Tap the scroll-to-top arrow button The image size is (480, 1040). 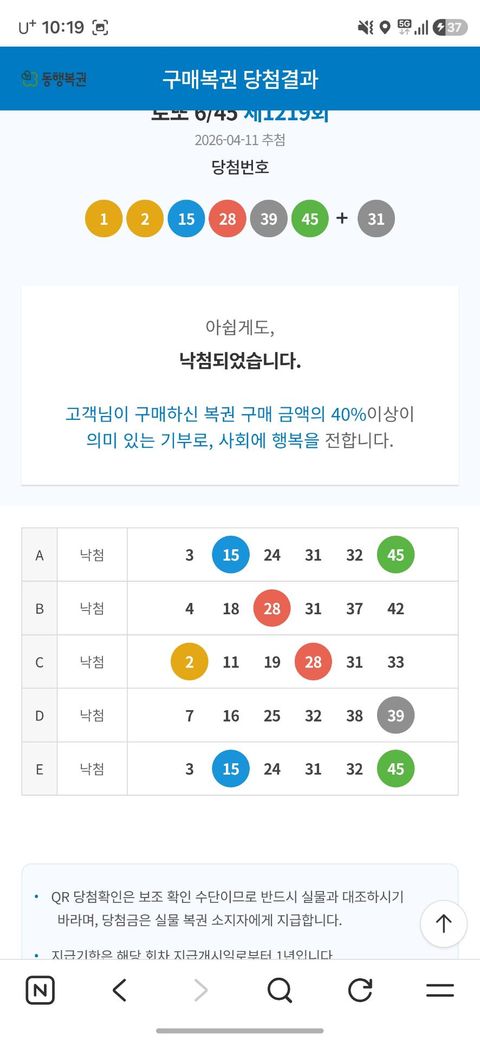tap(444, 923)
